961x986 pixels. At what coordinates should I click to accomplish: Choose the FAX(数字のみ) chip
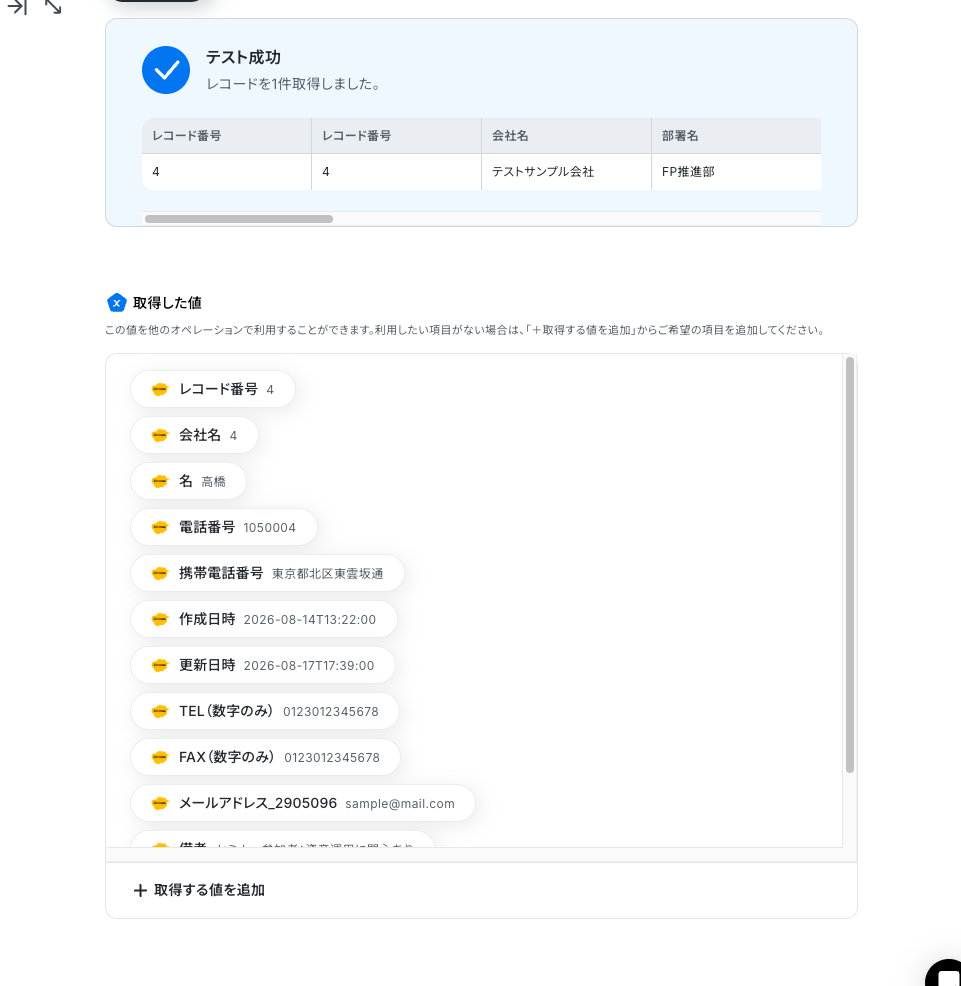265,756
